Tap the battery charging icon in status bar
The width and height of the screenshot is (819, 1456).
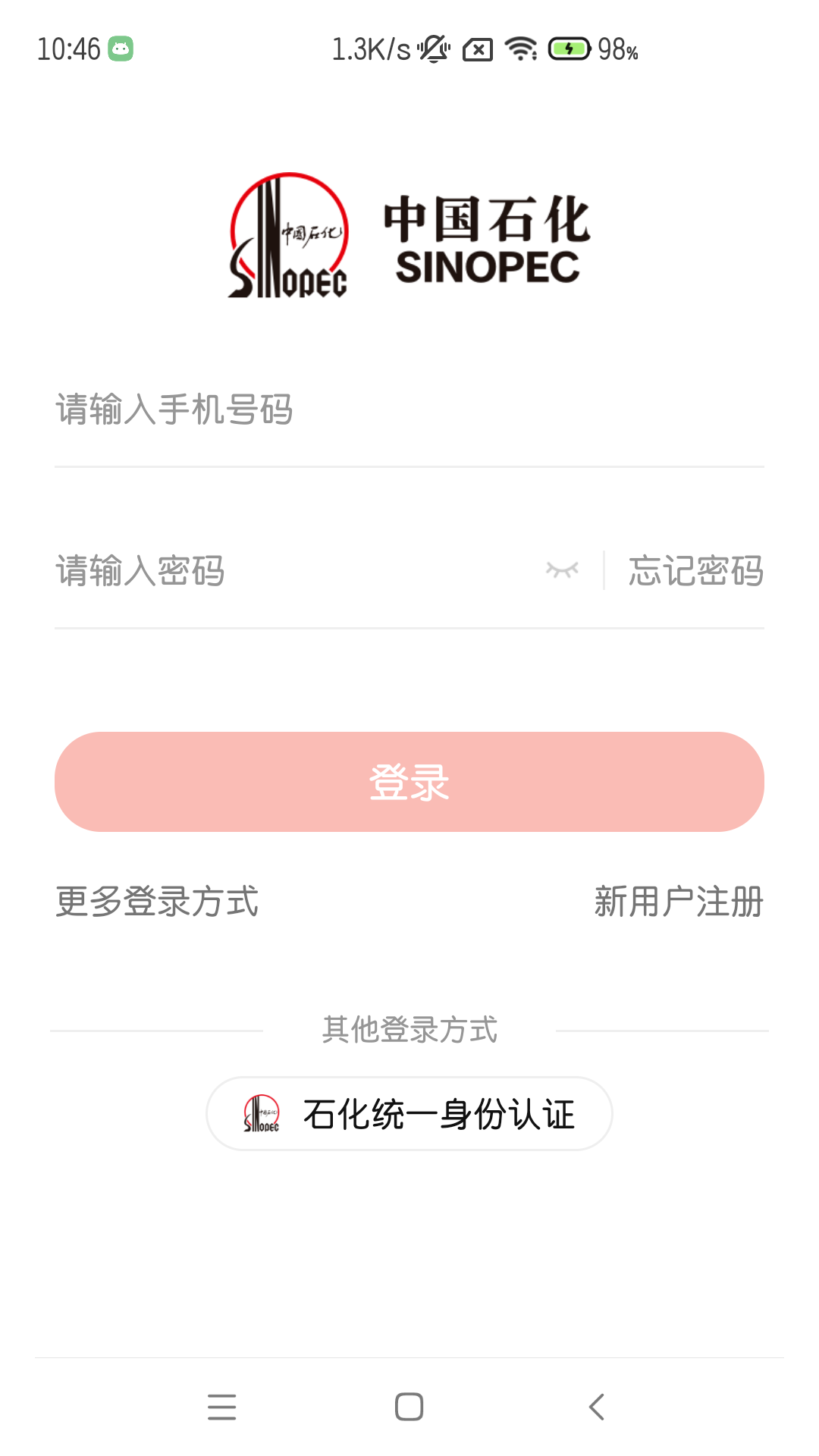click(569, 49)
